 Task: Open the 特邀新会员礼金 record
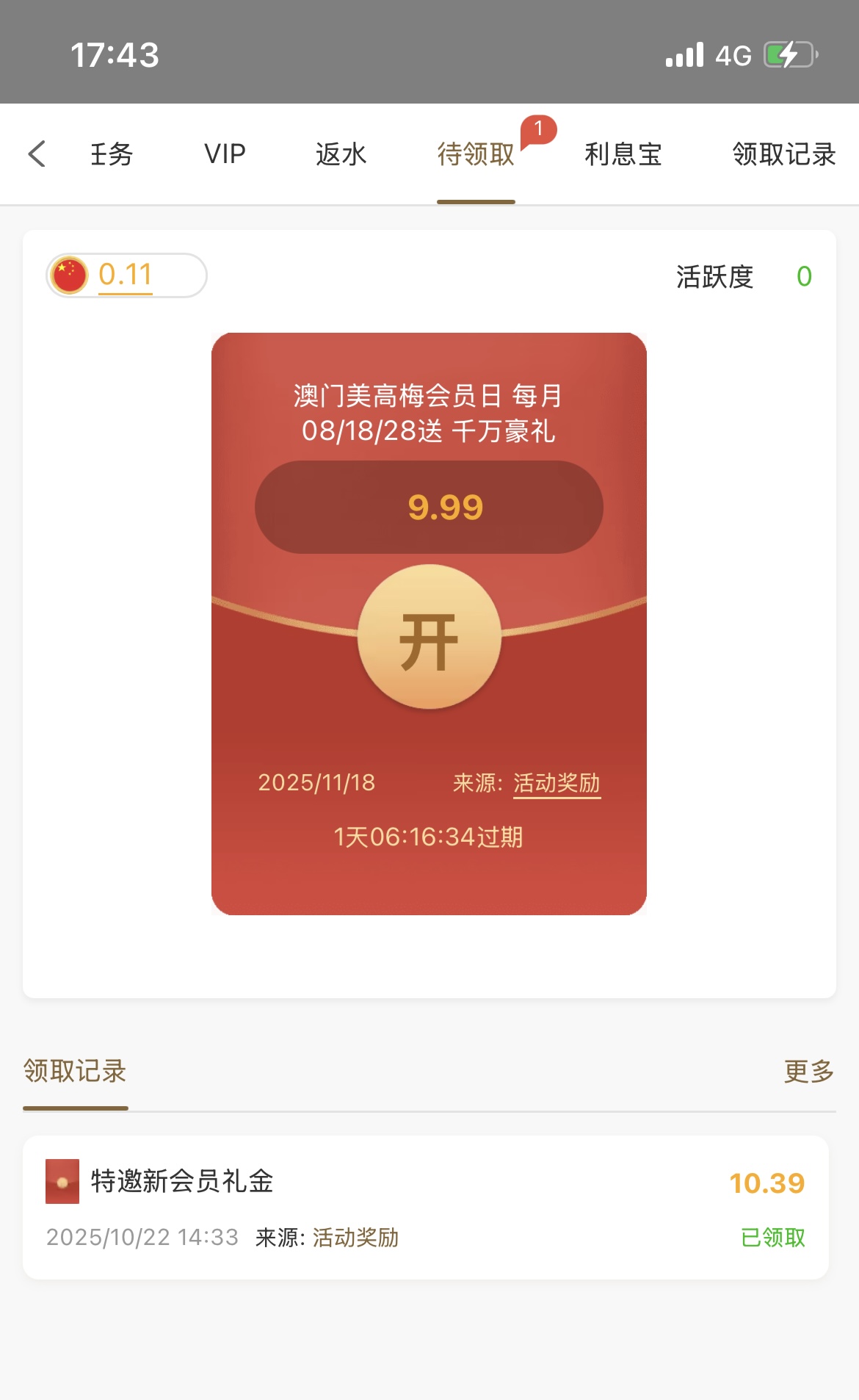click(x=426, y=1207)
